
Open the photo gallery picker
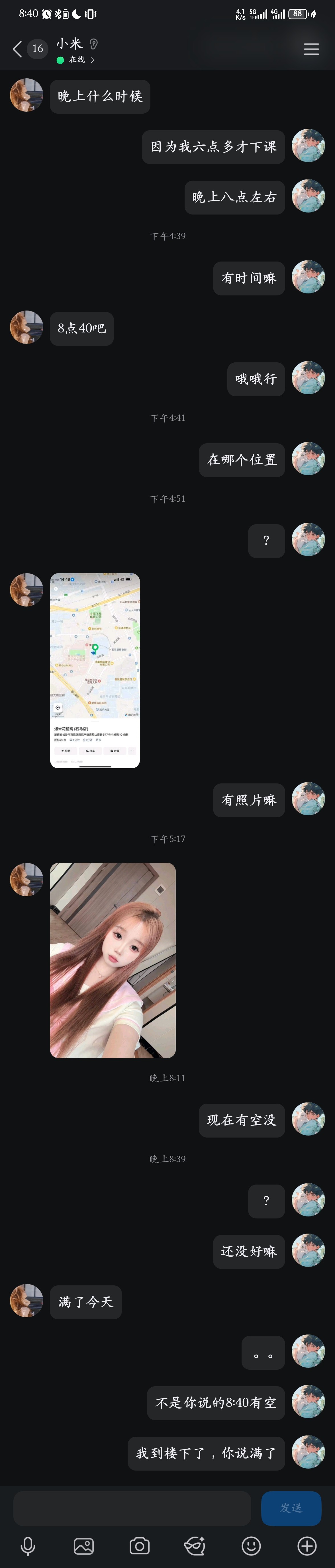[x=83, y=1545]
